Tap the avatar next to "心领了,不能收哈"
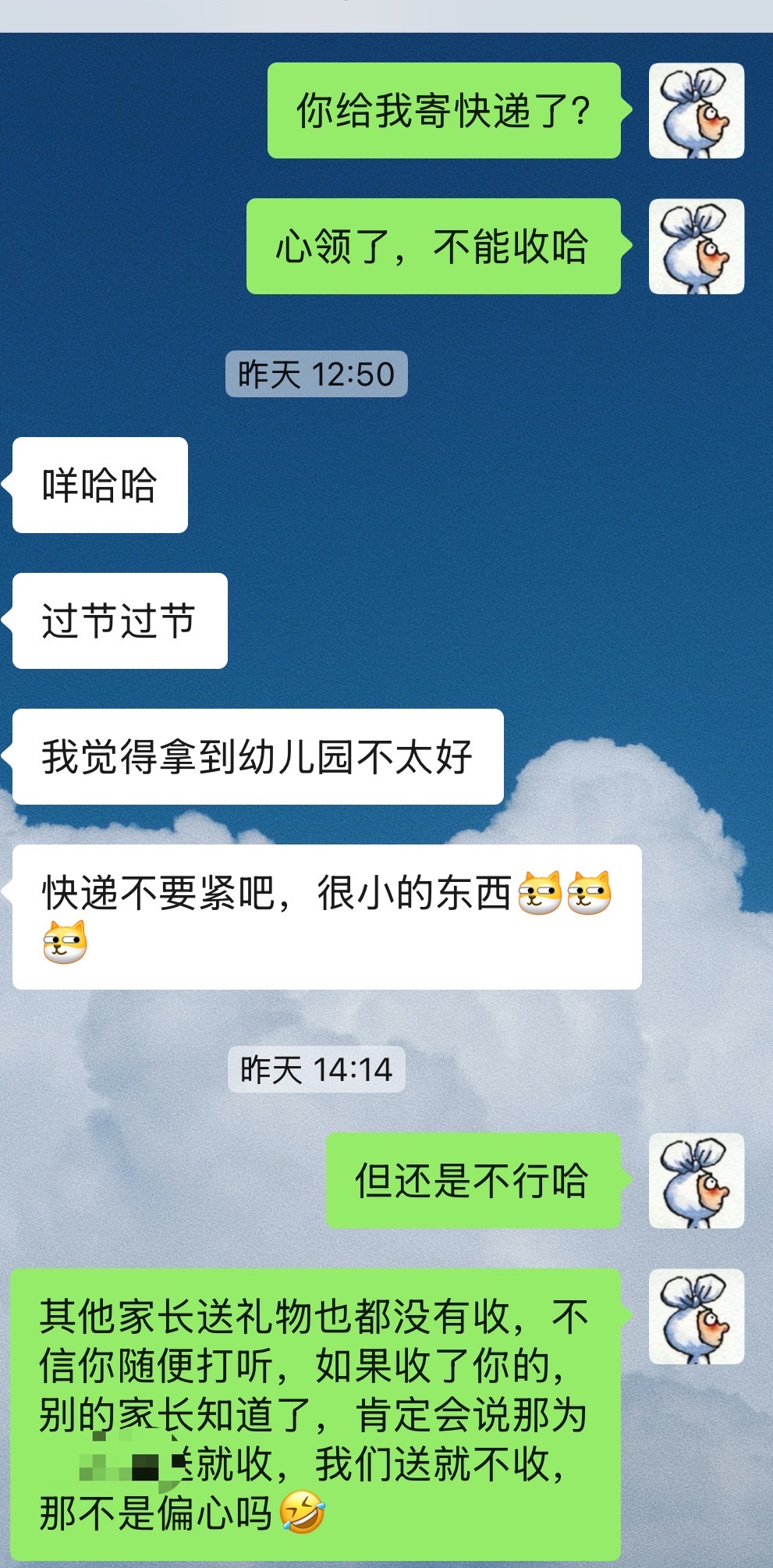 pyautogui.click(x=697, y=247)
